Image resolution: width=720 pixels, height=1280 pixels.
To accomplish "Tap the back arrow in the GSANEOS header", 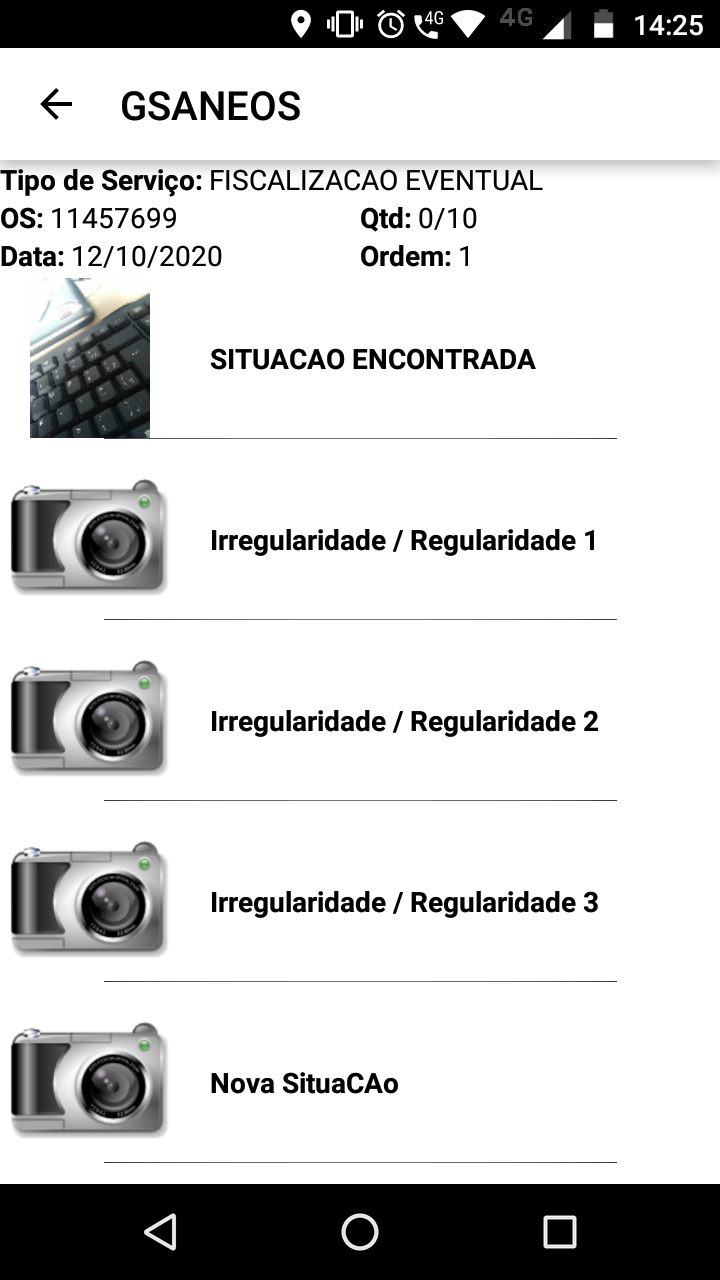I will click(x=55, y=103).
